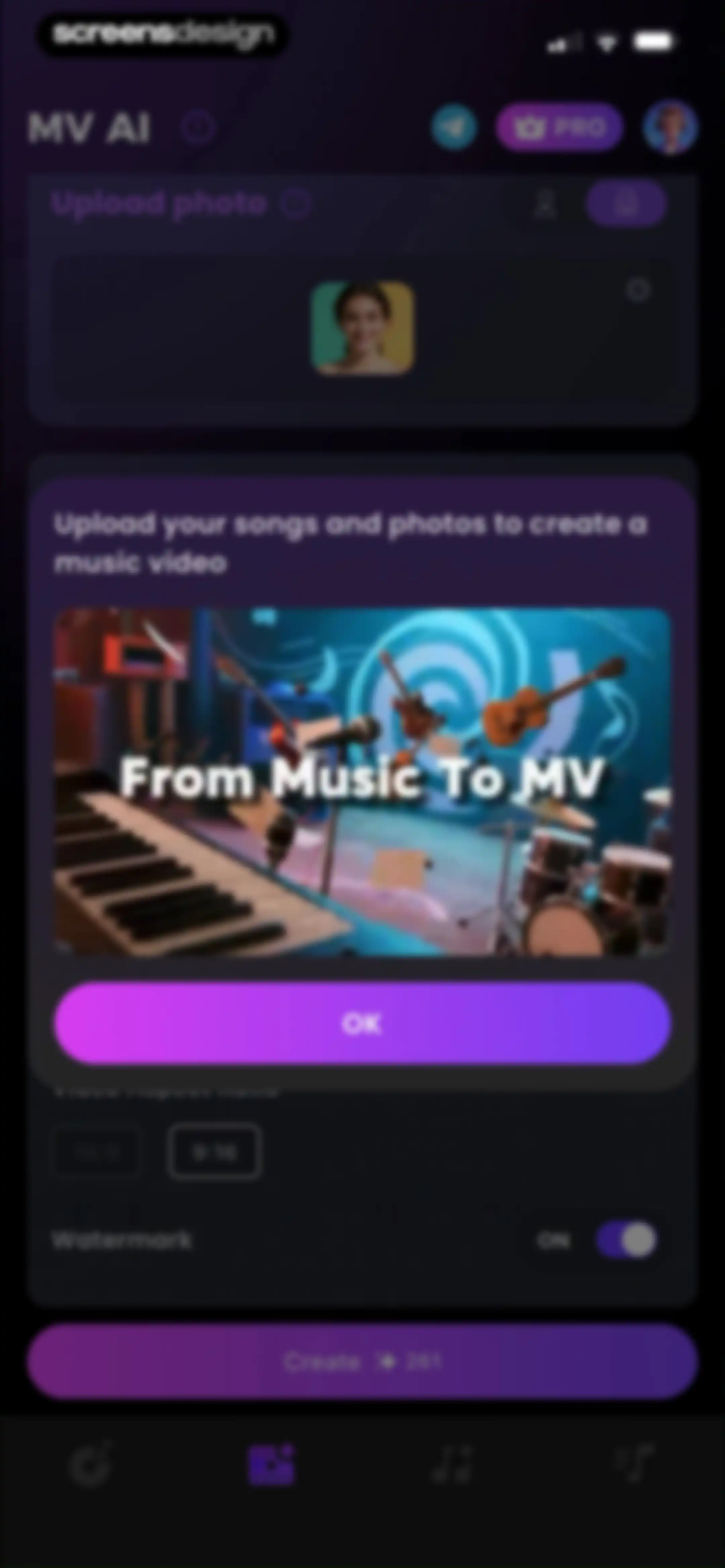This screenshot has width=725, height=1568.
Task: Switch to the highlighted video tab
Action: (272, 1465)
